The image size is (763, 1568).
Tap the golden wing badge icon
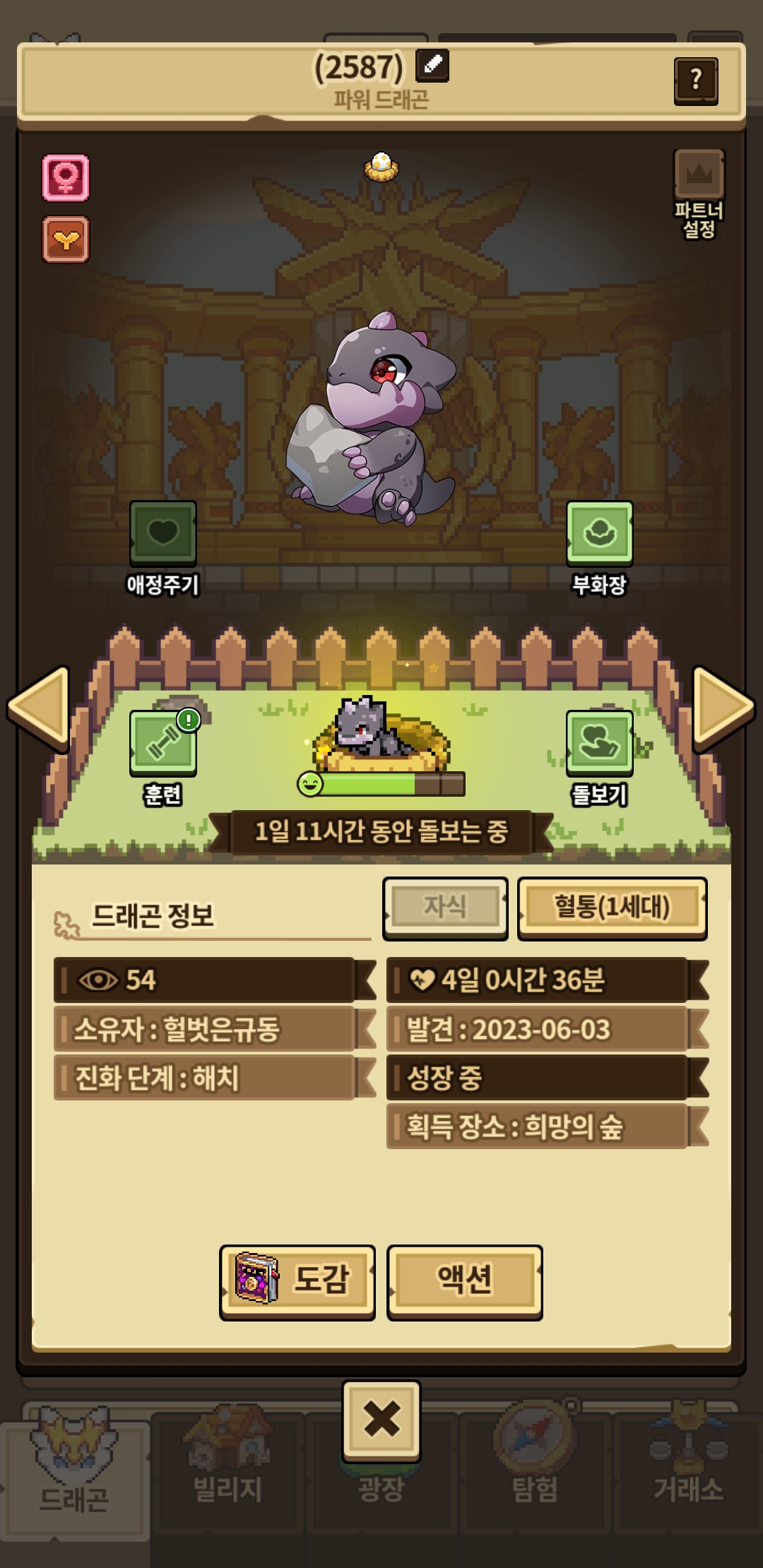pyautogui.click(x=66, y=240)
